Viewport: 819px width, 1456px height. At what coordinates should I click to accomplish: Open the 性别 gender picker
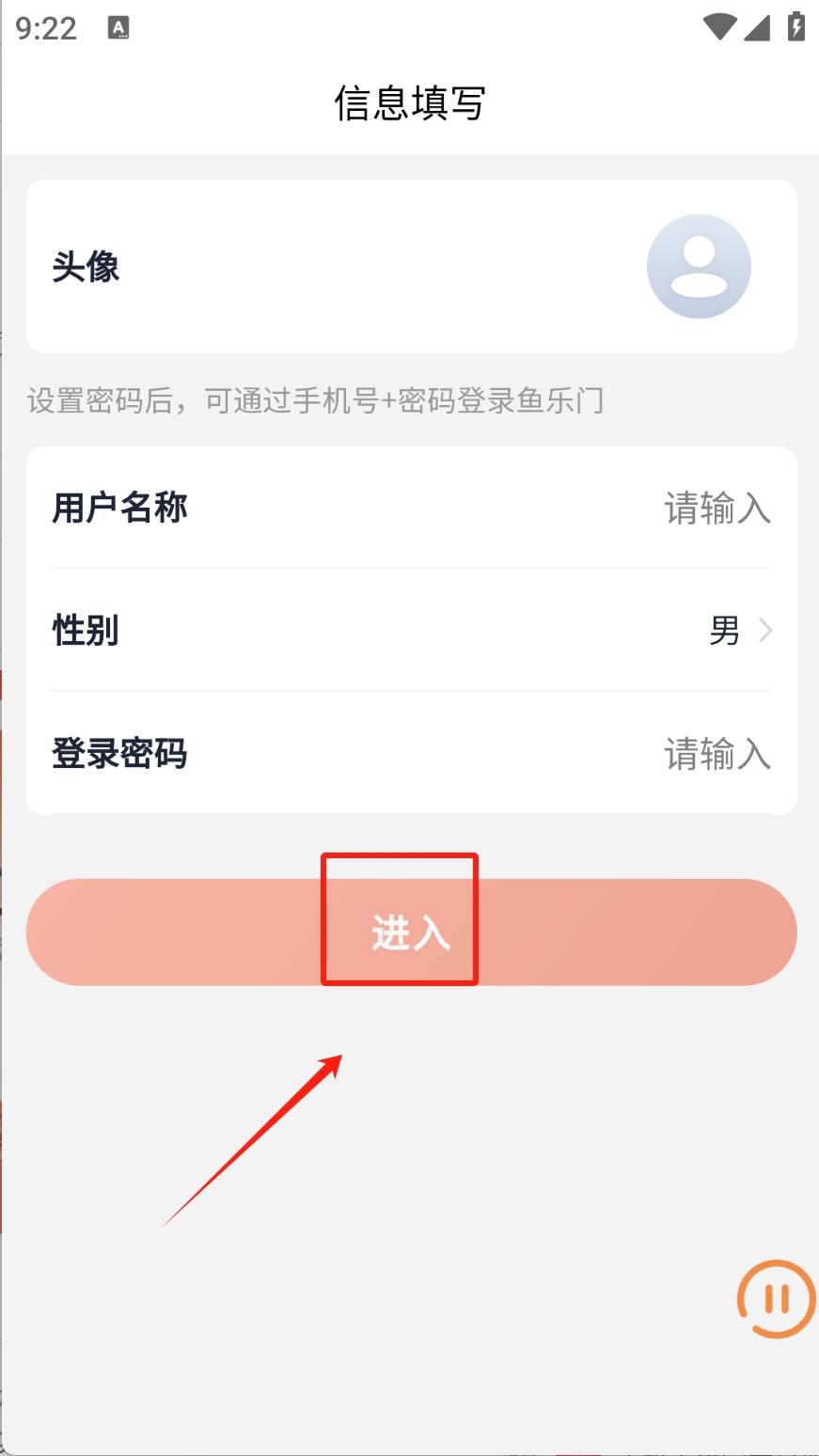[411, 630]
